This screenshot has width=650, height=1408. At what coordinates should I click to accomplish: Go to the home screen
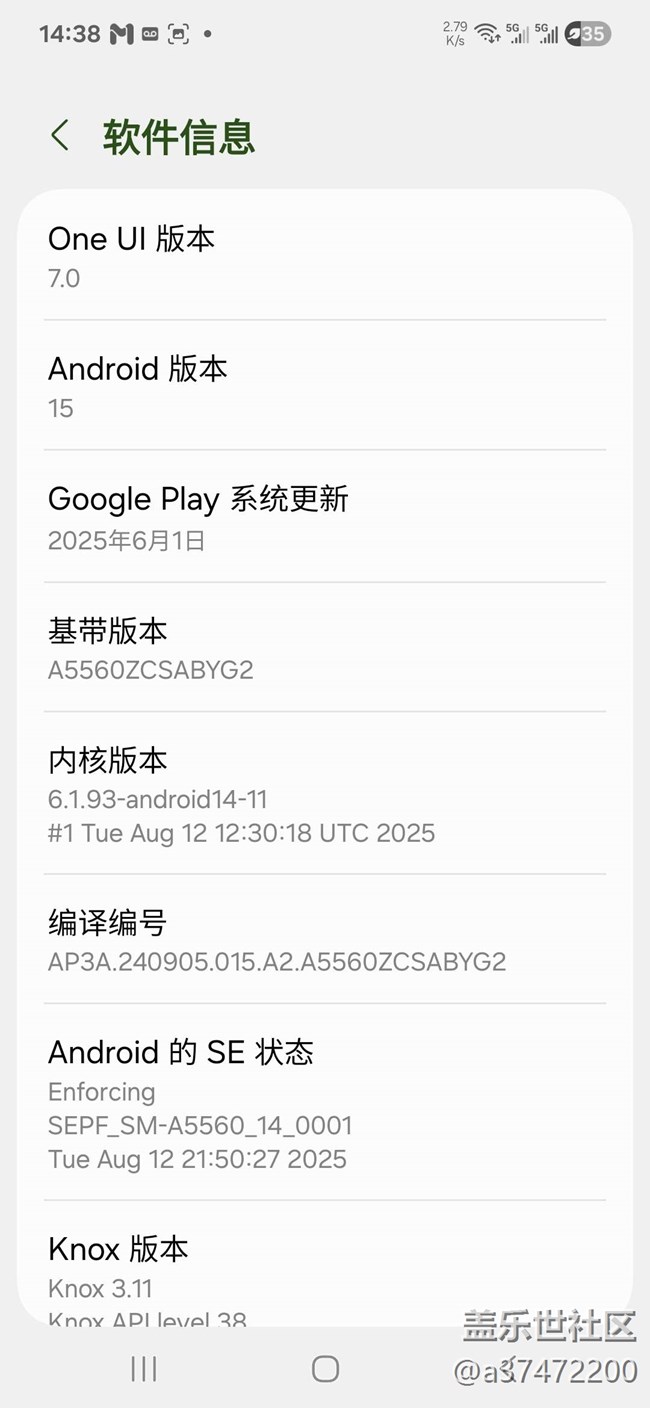(x=325, y=1369)
